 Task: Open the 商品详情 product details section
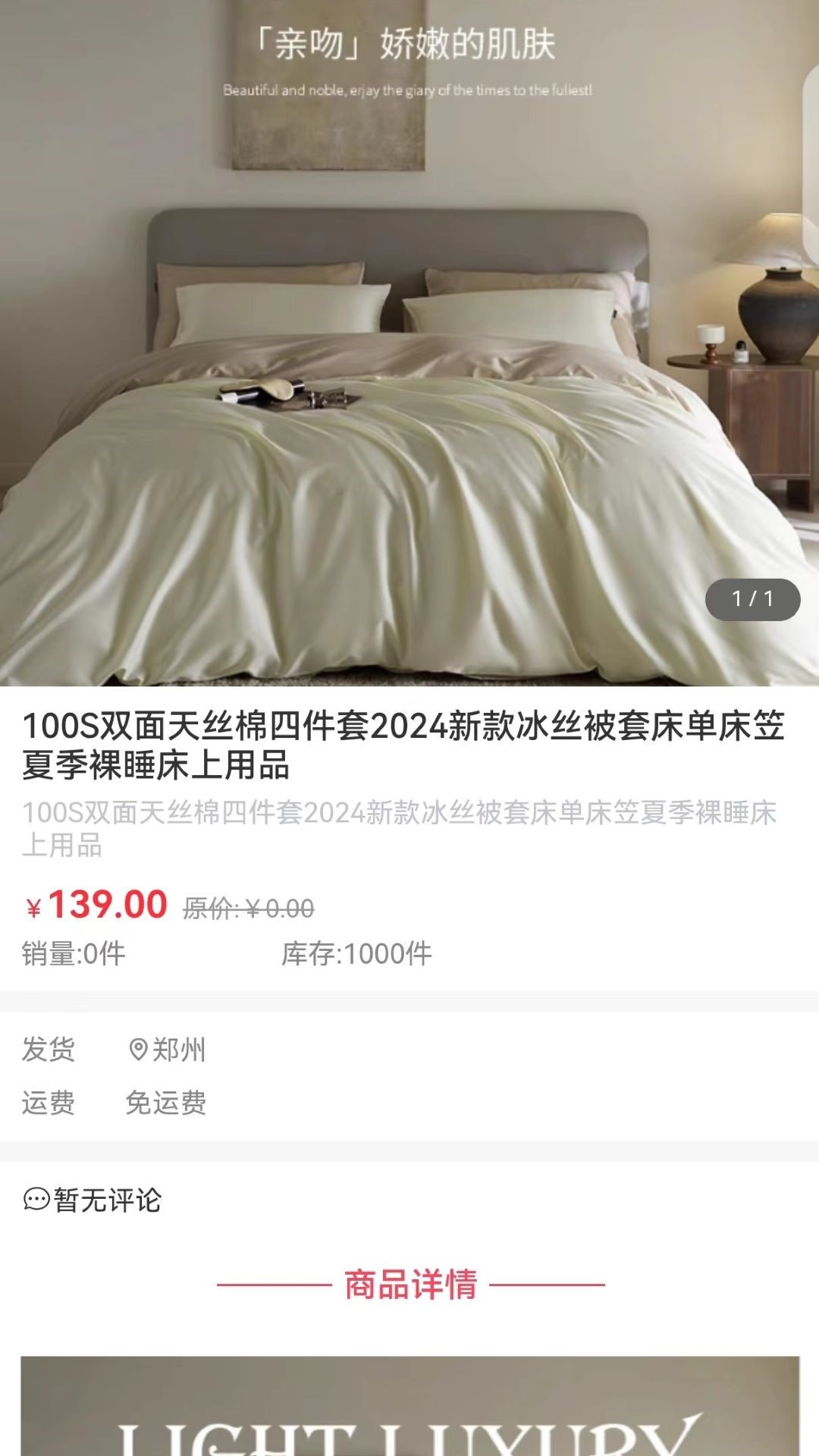pos(409,1283)
